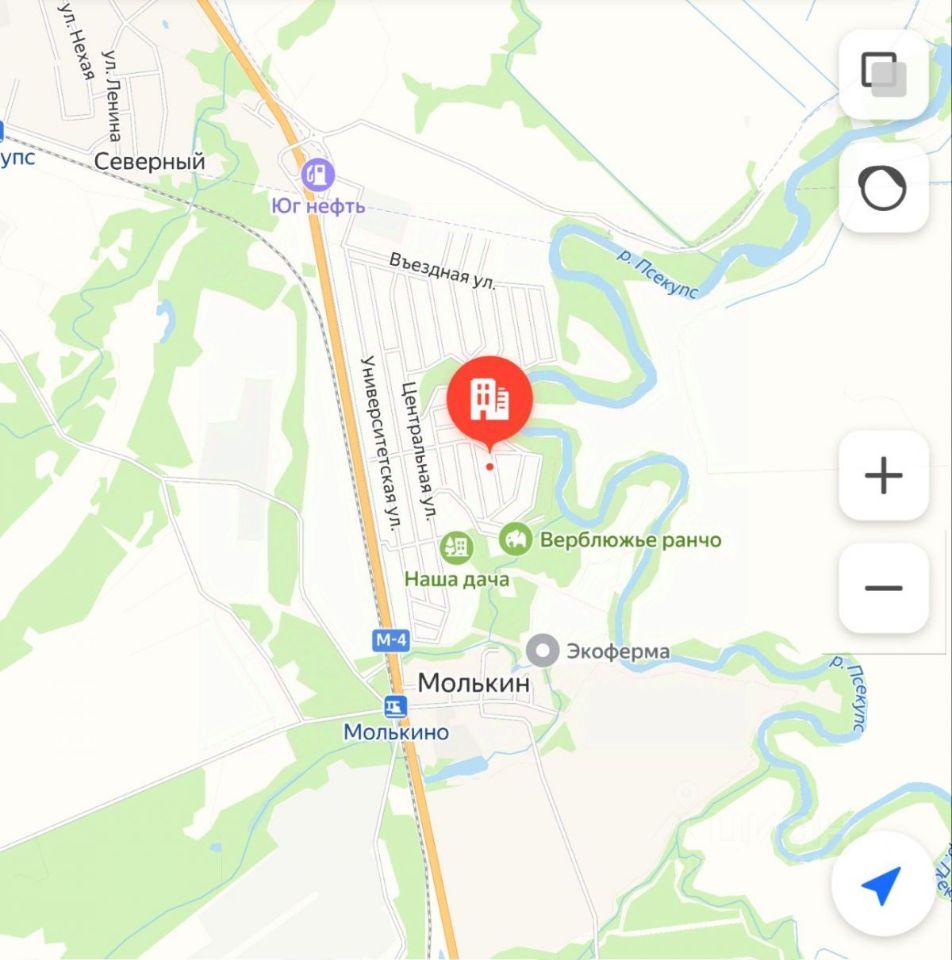Select the red building pin marker

(x=490, y=401)
